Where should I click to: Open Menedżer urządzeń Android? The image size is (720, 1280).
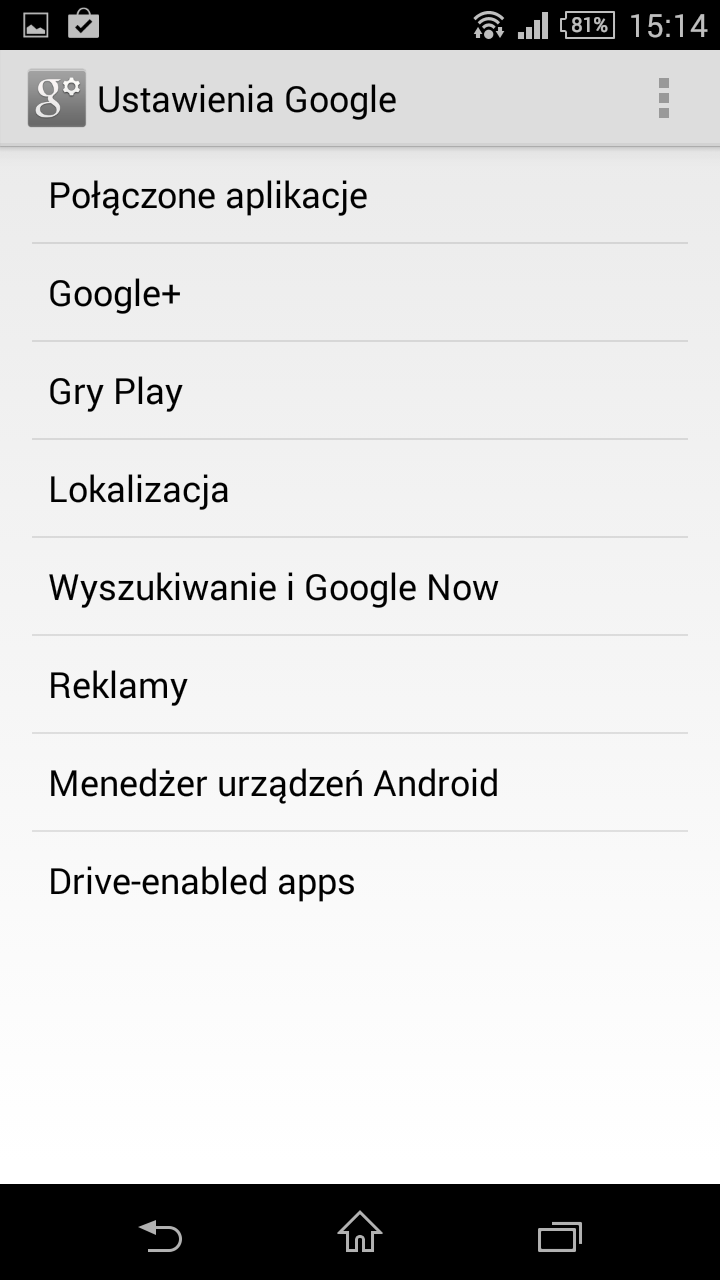(360, 783)
